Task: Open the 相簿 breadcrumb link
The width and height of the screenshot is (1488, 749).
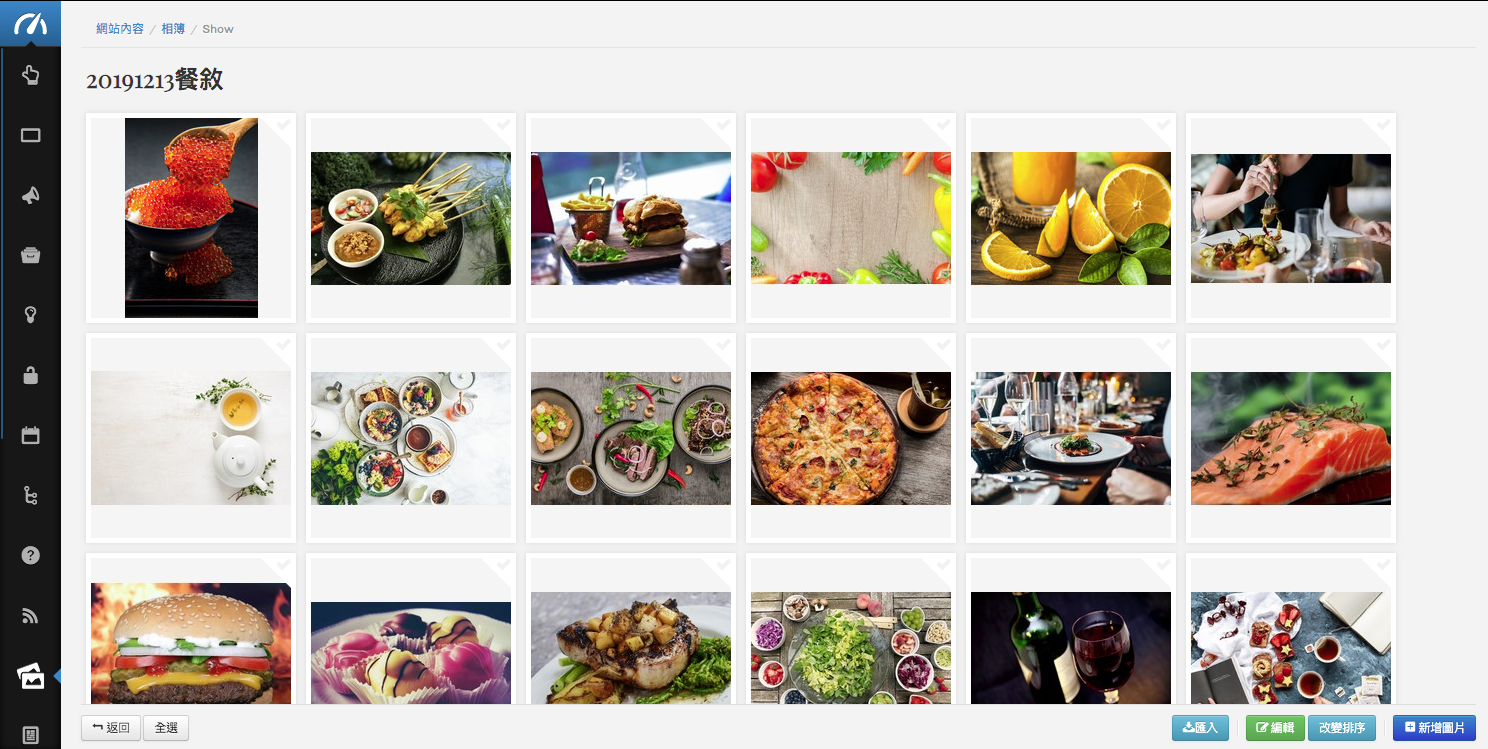Action: click(173, 29)
